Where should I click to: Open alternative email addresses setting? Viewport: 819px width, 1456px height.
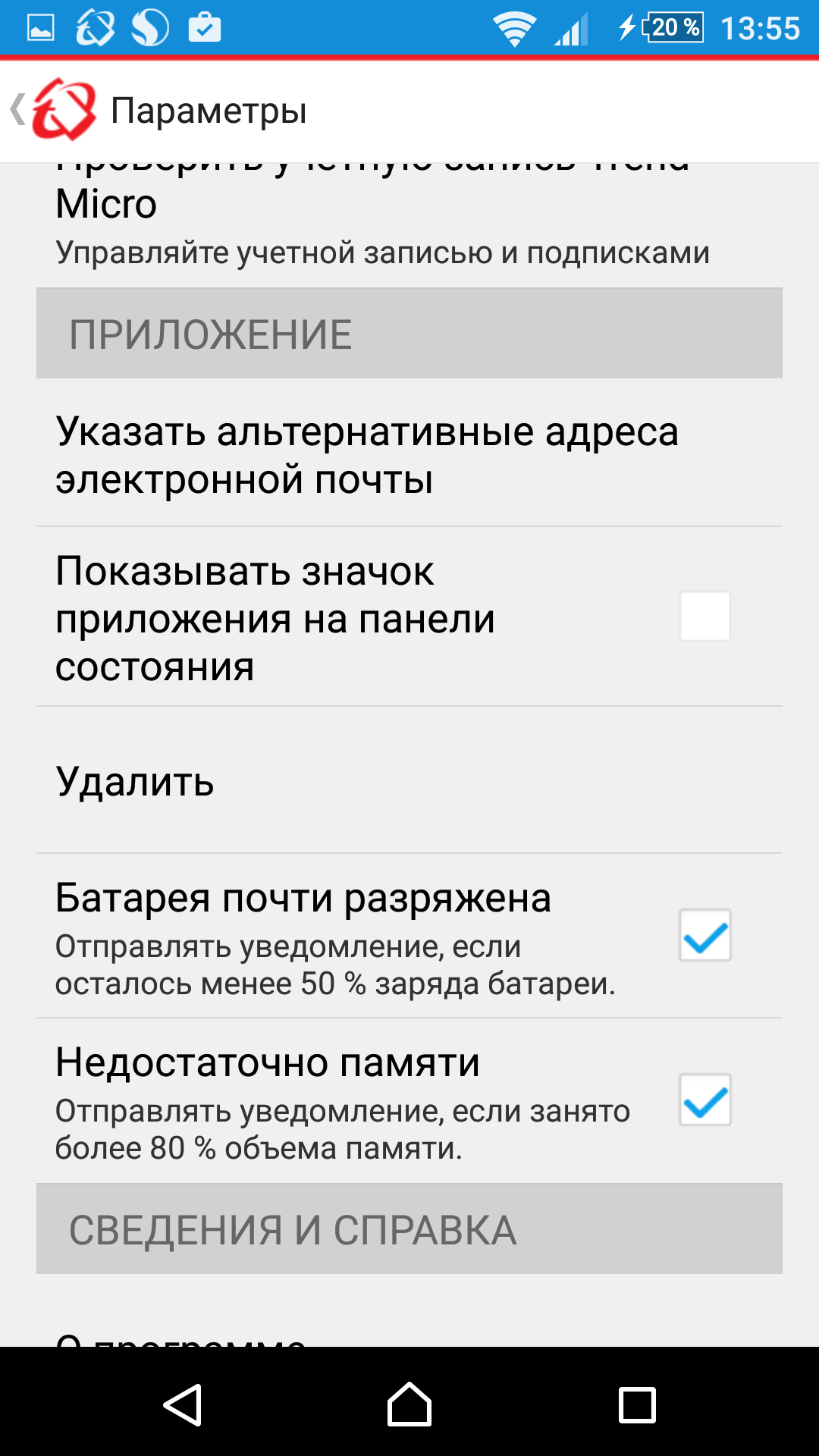tap(409, 455)
